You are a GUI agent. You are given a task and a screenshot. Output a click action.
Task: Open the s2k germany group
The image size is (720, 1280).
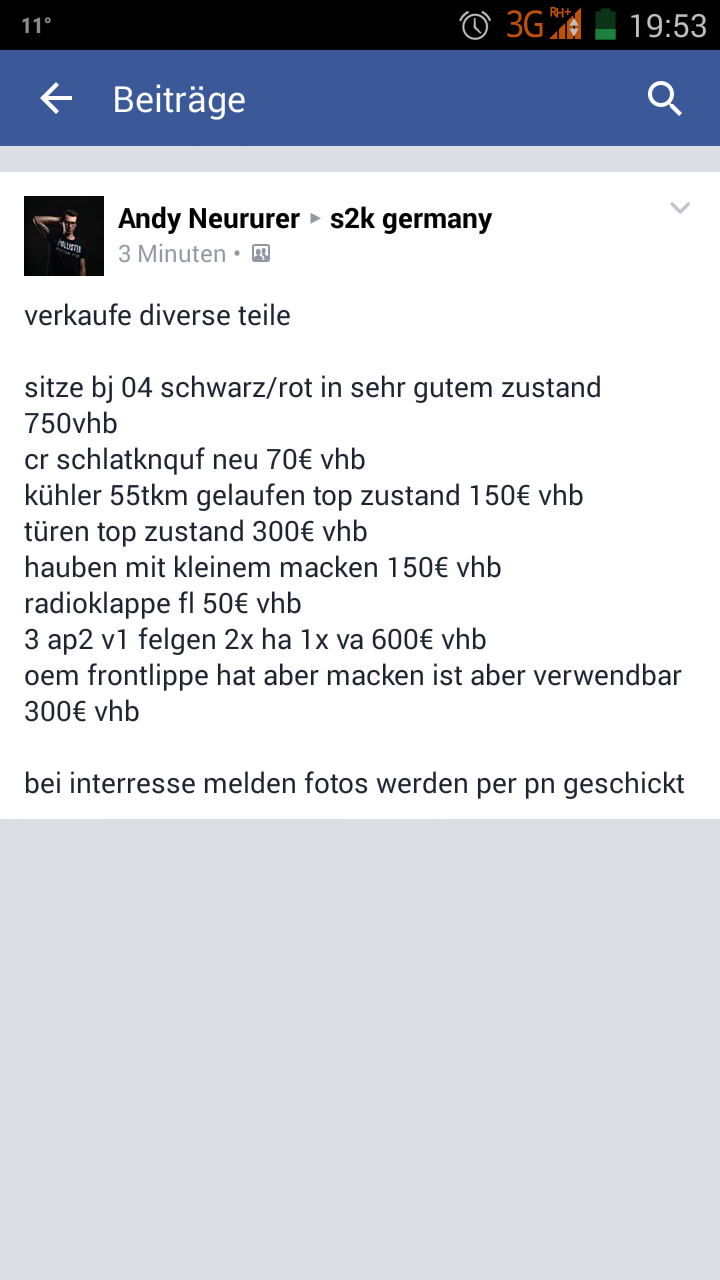[x=410, y=219]
